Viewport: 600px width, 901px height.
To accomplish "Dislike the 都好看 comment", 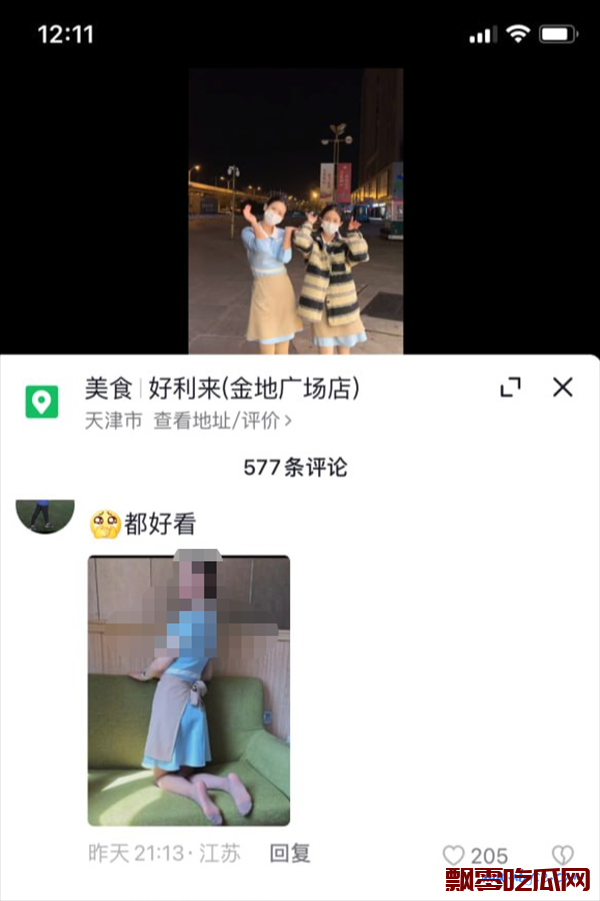I will 563,855.
